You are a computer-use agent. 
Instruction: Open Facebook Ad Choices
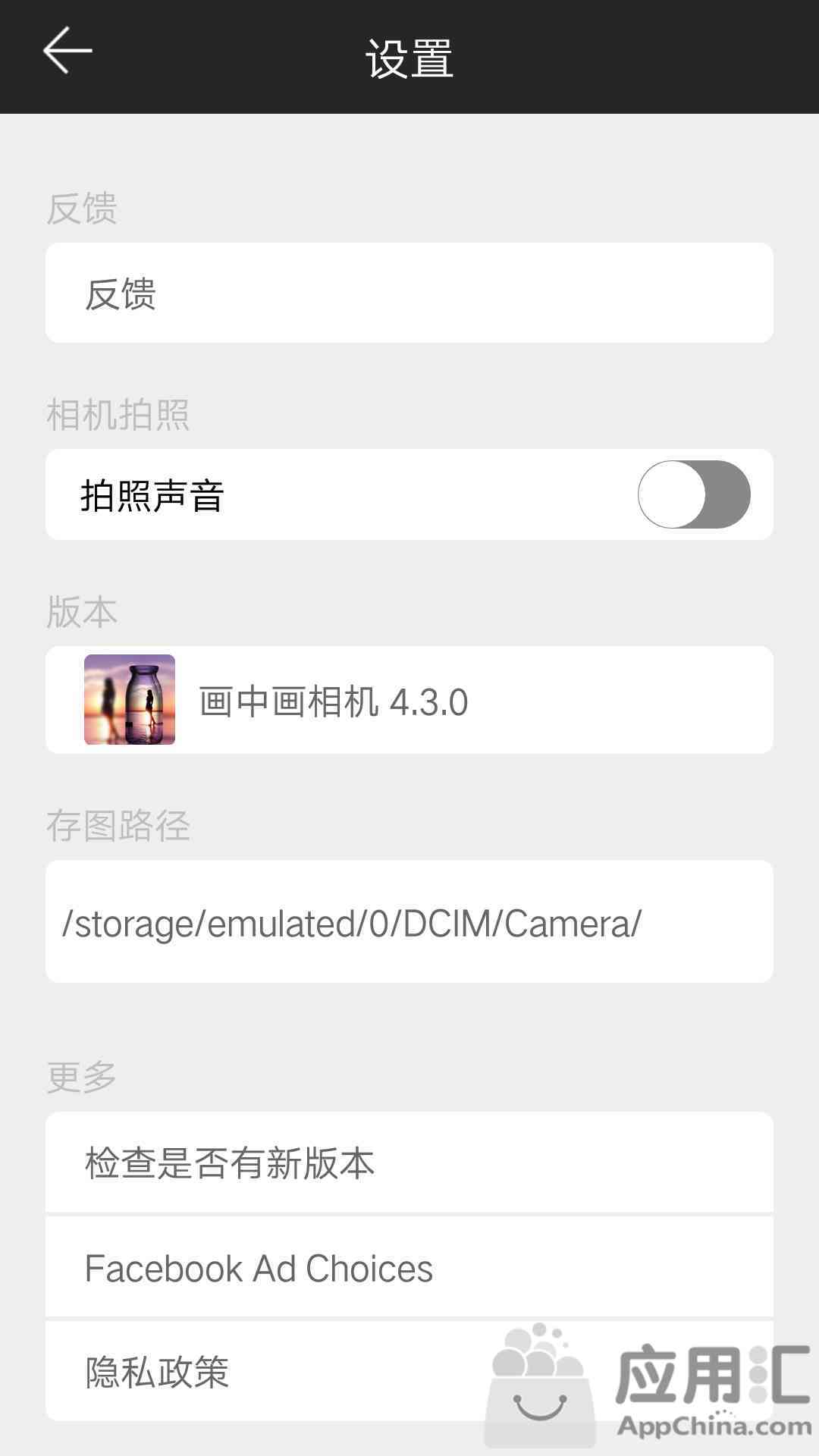[x=409, y=1267]
